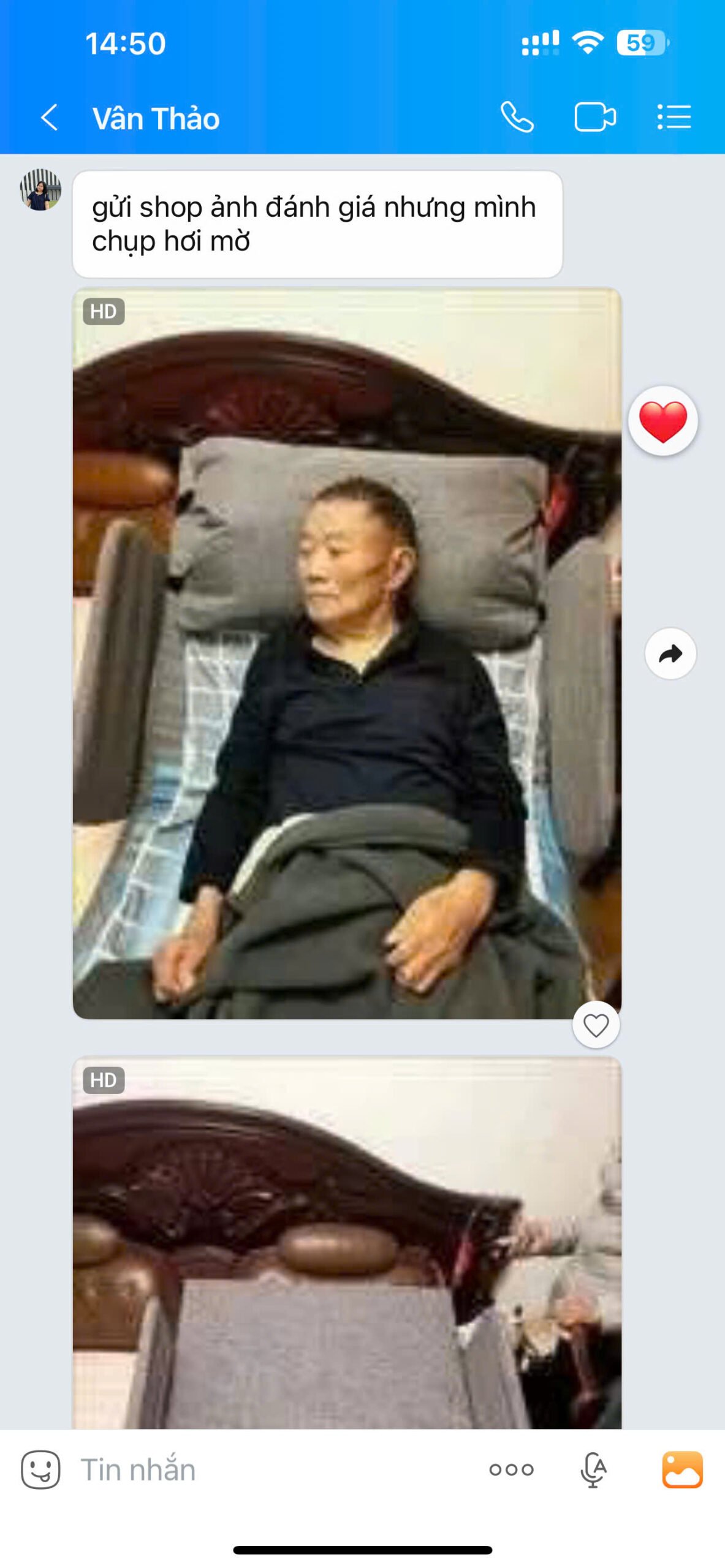Record a voice message
725x1568 pixels.
pyautogui.click(x=593, y=1469)
